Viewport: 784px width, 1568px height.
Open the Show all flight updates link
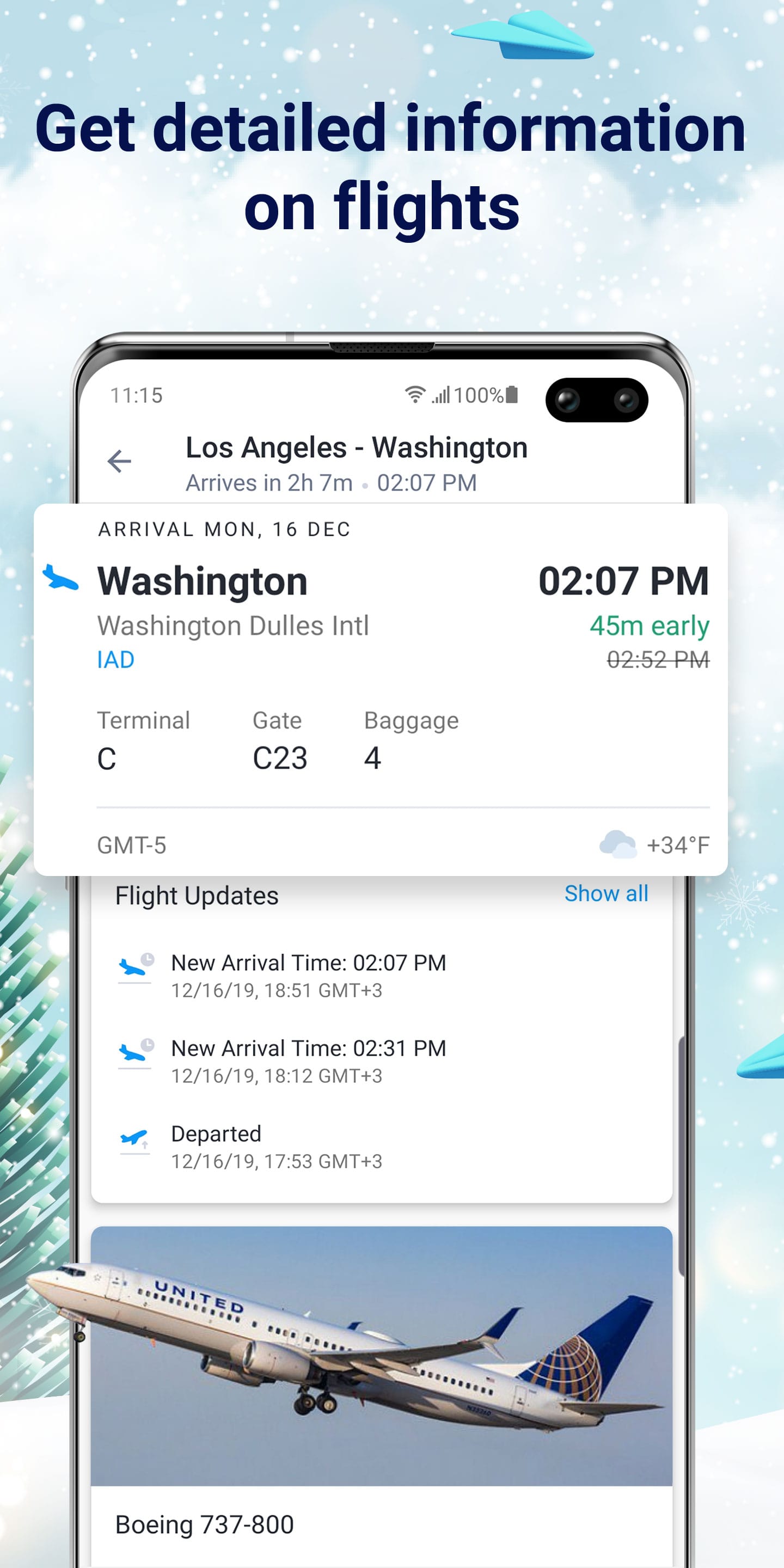coord(607,893)
